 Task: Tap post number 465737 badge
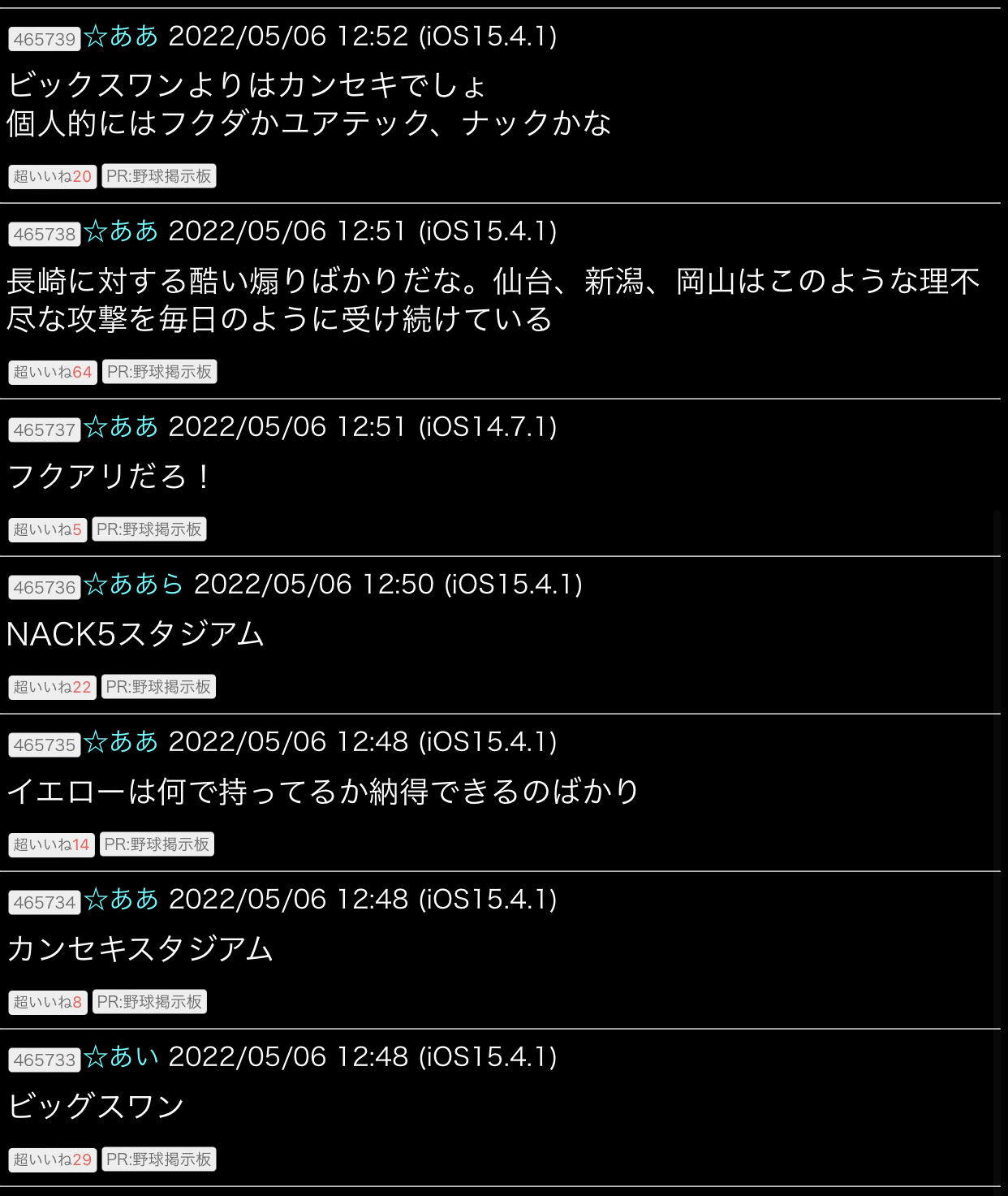pos(45,430)
